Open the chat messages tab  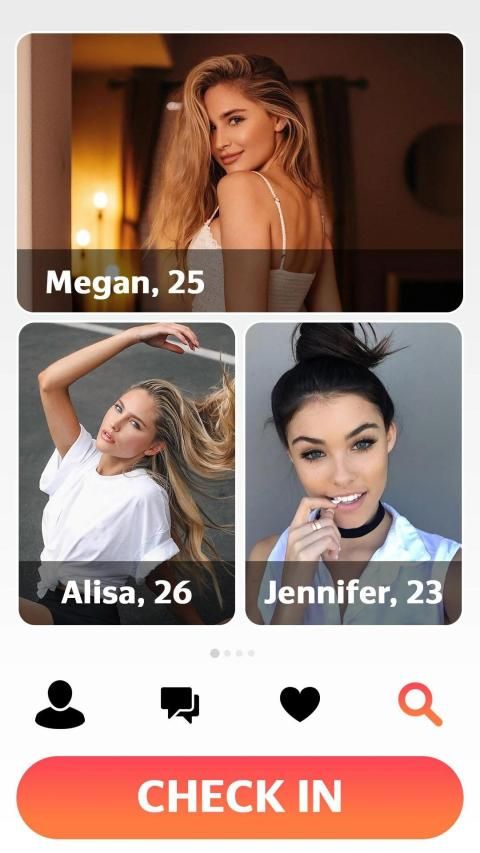[x=180, y=704]
